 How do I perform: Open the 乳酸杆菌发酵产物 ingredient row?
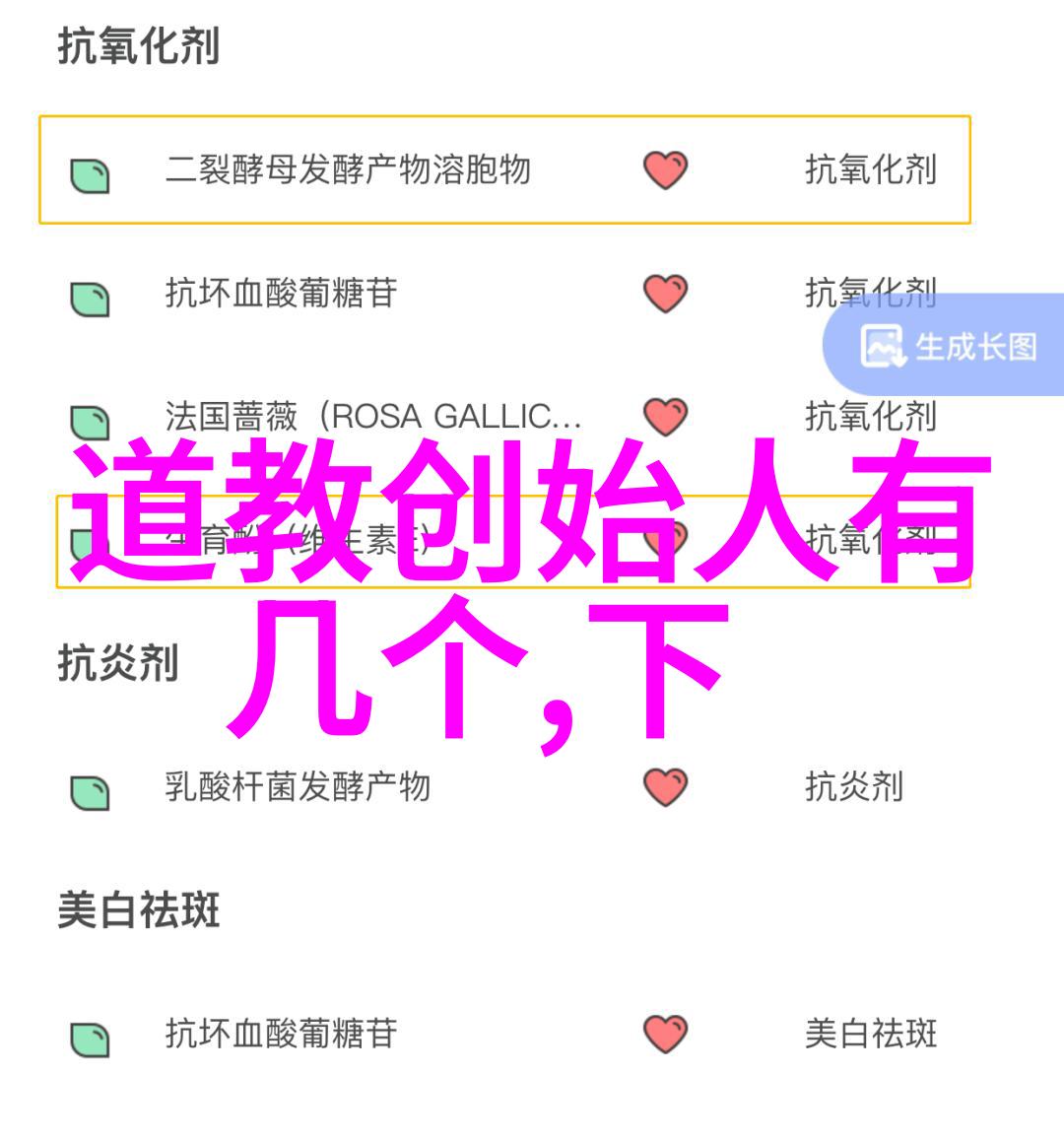[x=298, y=787]
